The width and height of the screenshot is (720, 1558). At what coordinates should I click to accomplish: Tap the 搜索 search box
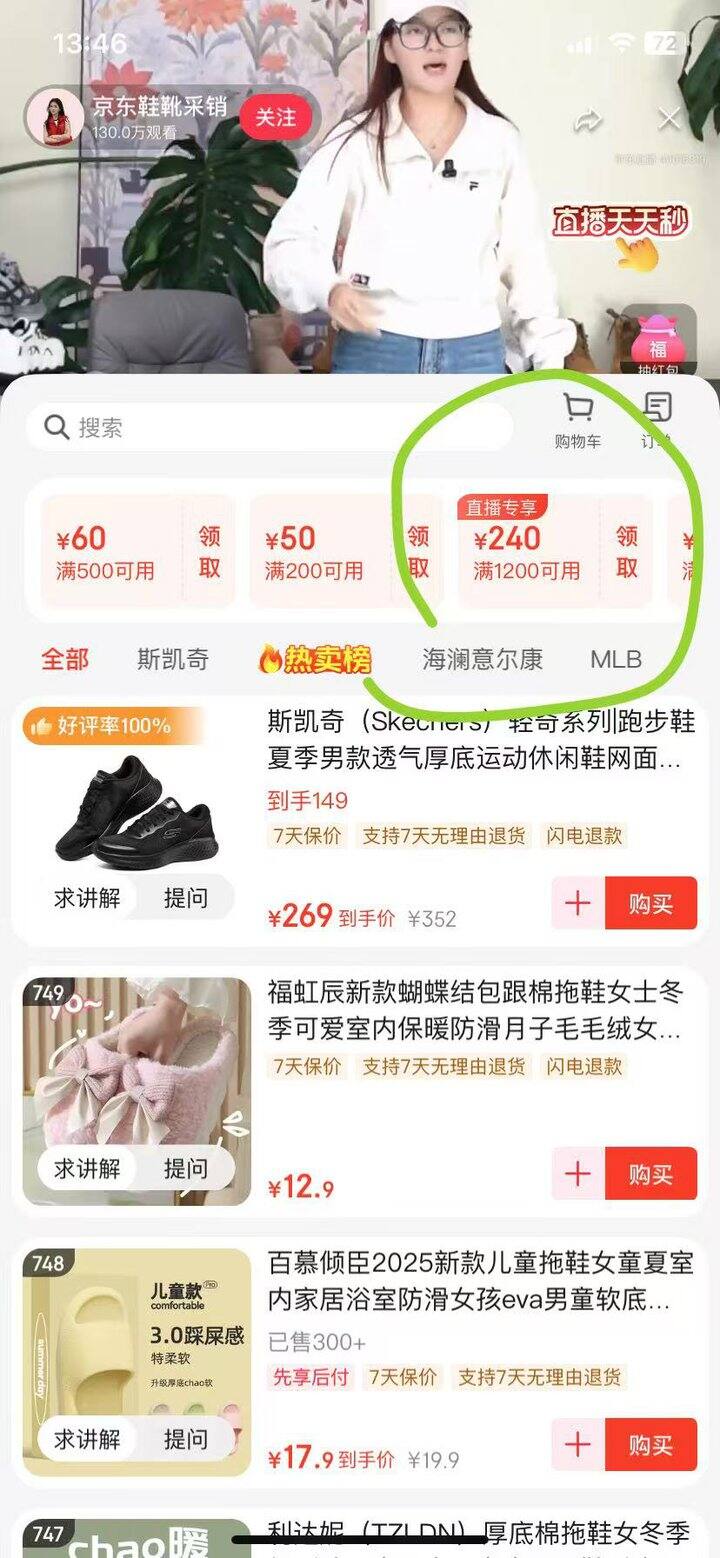(270, 428)
